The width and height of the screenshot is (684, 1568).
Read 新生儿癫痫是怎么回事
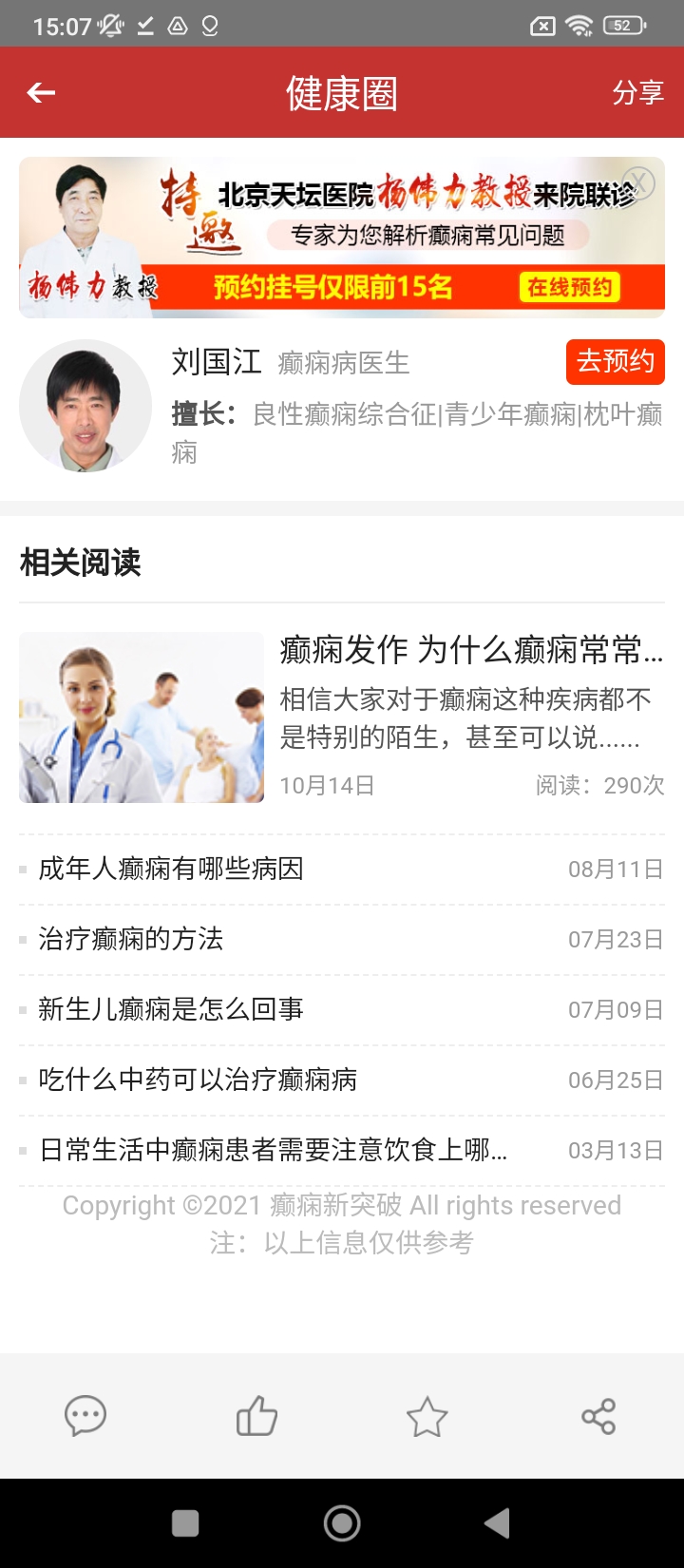pos(171,1009)
